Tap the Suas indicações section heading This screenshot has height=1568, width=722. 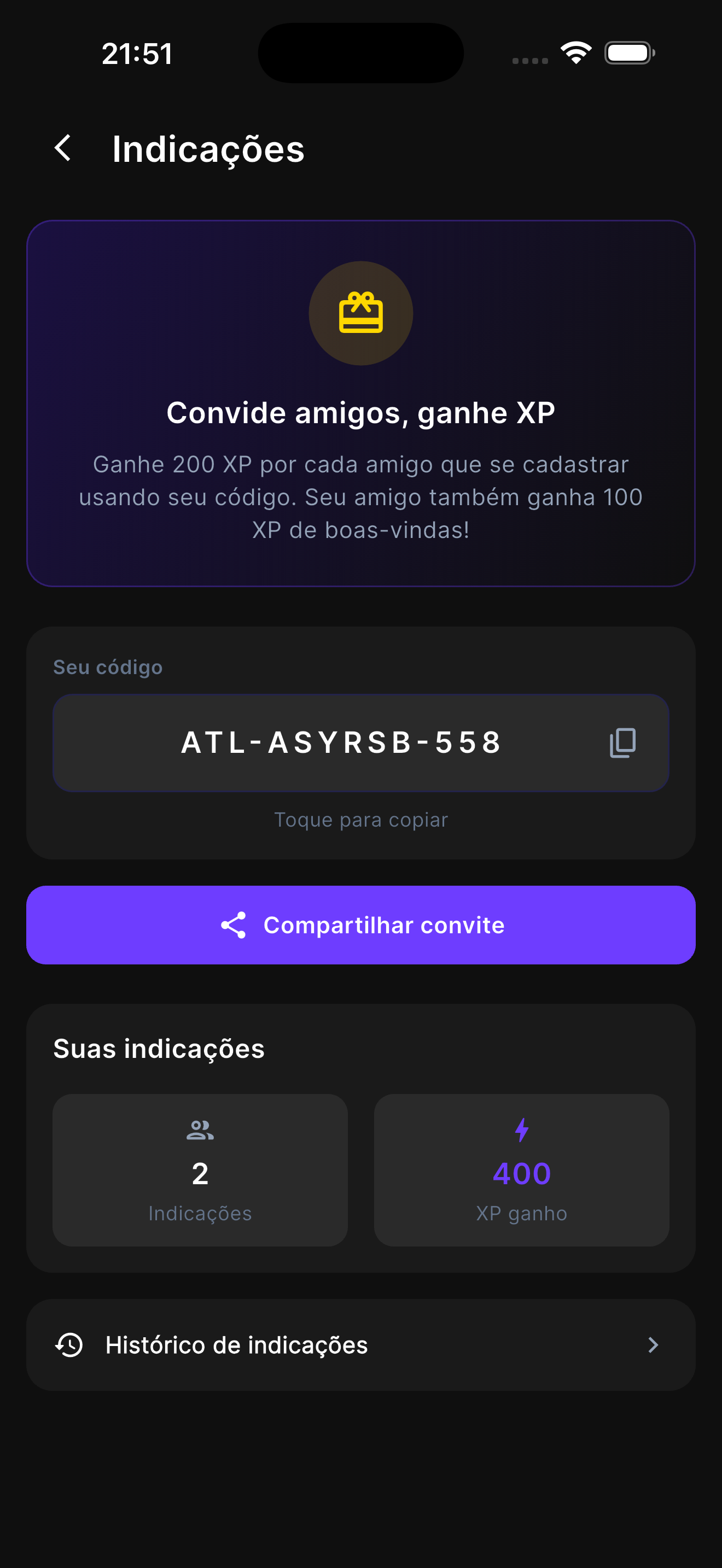[158, 1048]
